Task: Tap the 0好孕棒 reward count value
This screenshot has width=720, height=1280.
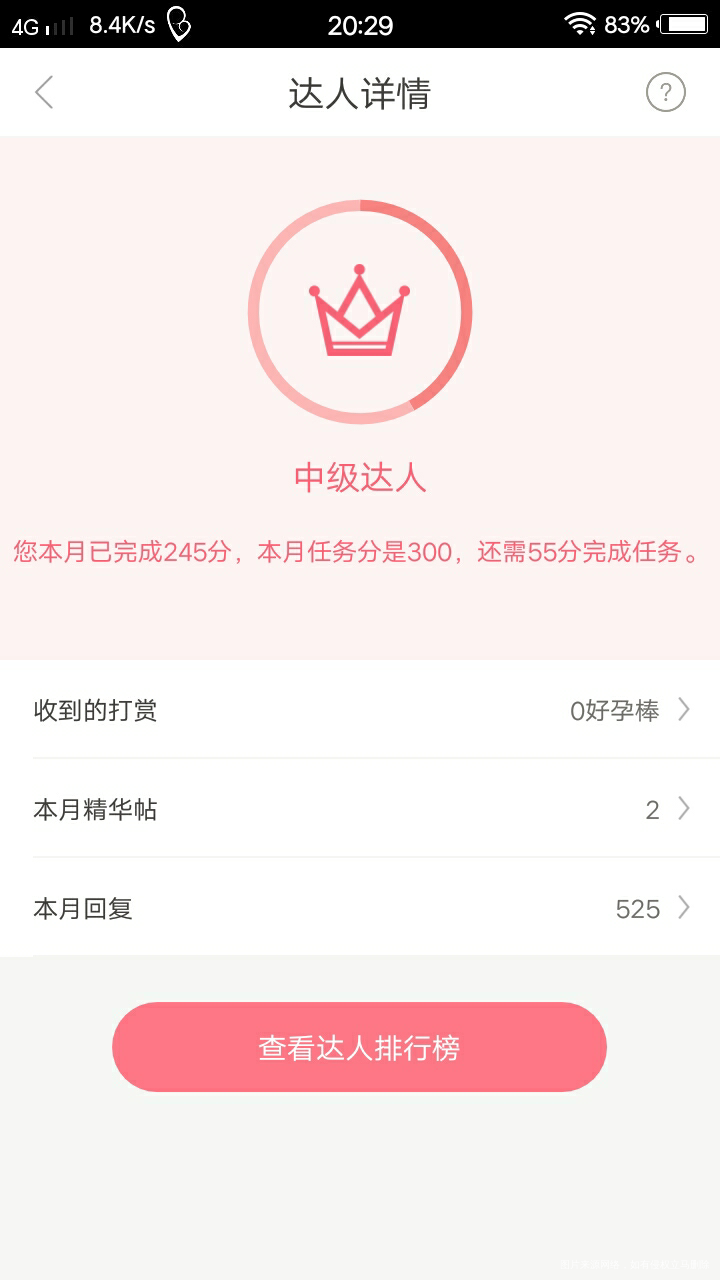Action: [613, 709]
